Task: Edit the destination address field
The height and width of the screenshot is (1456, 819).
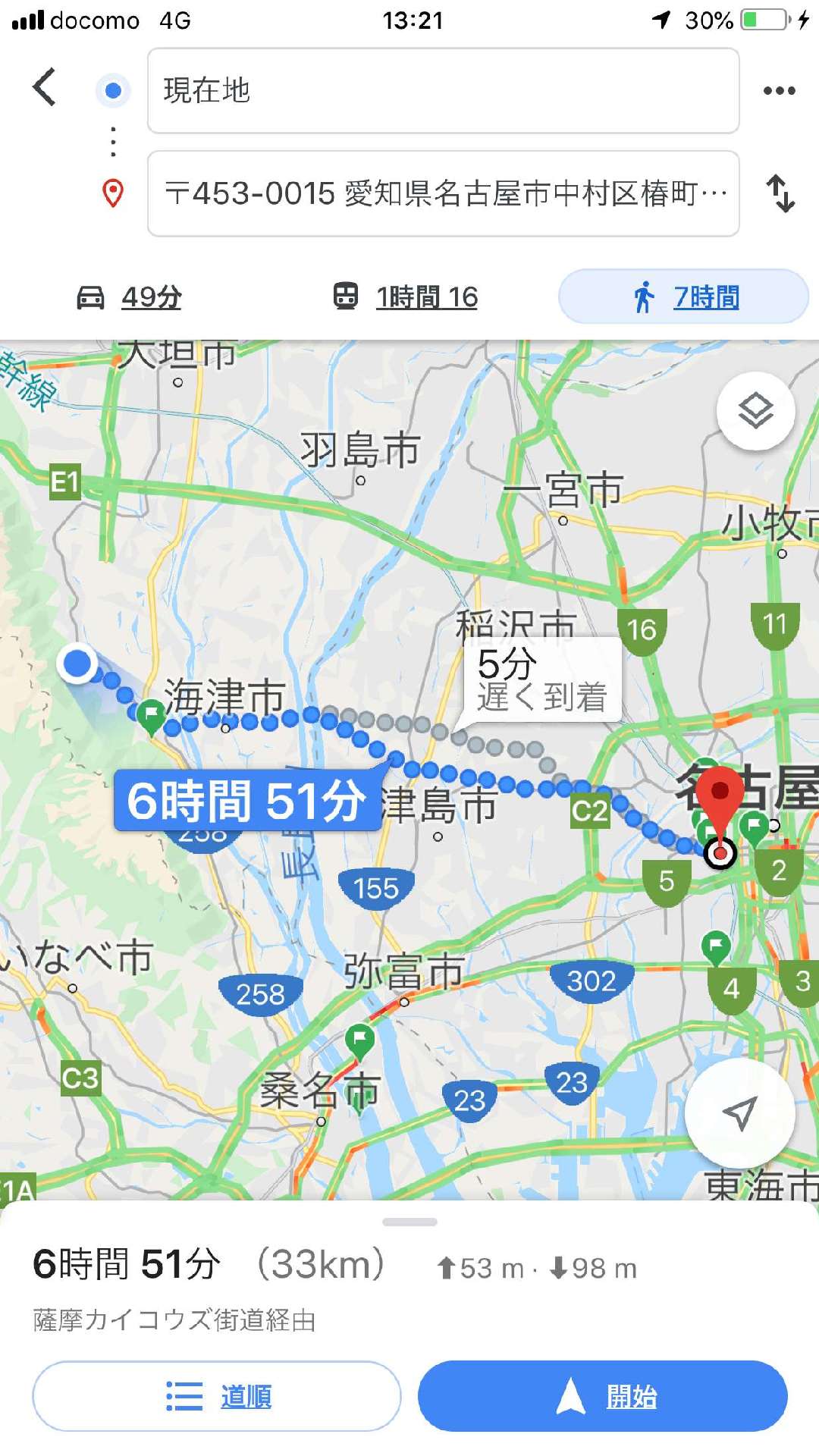Action: tap(443, 194)
